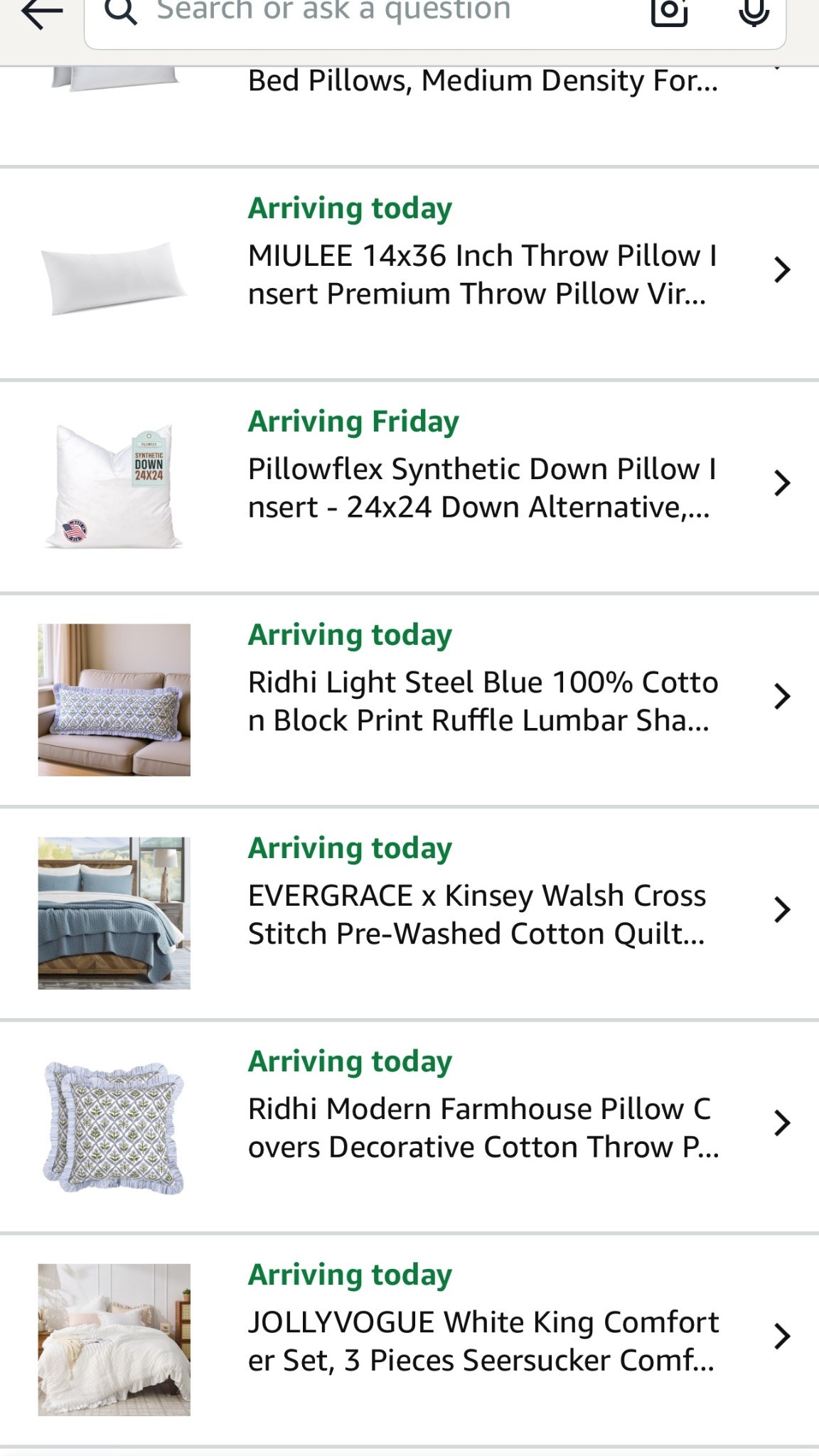This screenshot has height=1456, width=819.
Task: Activate voice search microphone
Action: 754,11
